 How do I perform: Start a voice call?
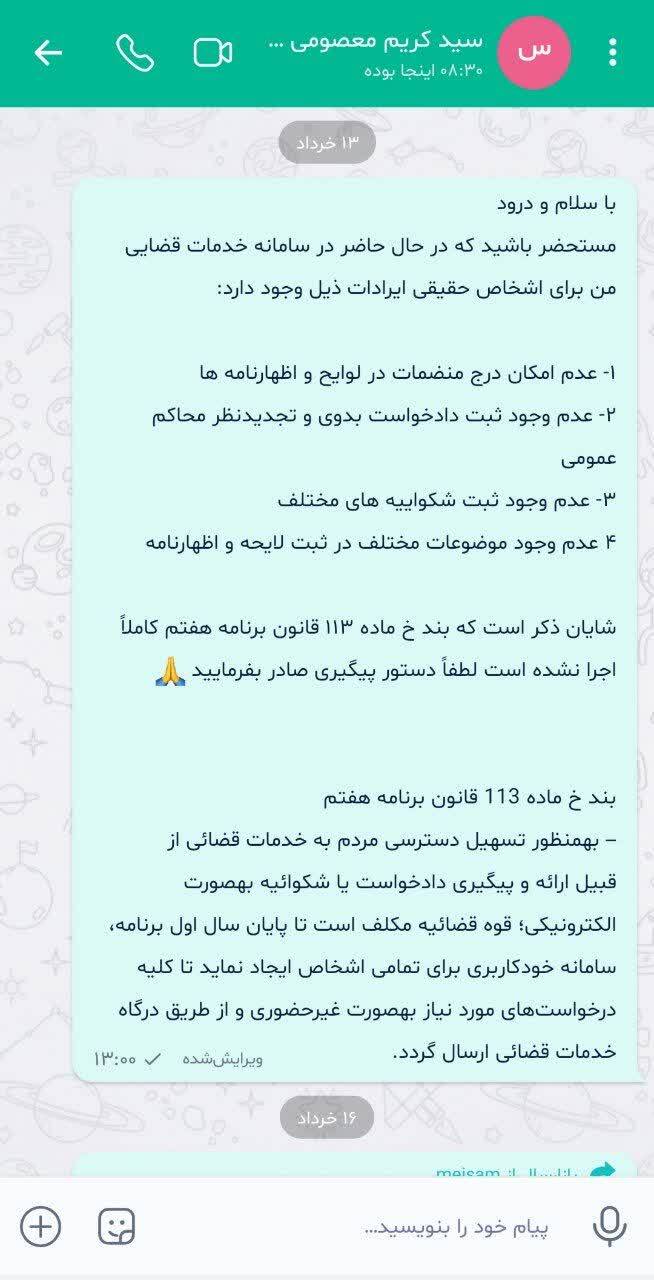[x=134, y=53]
